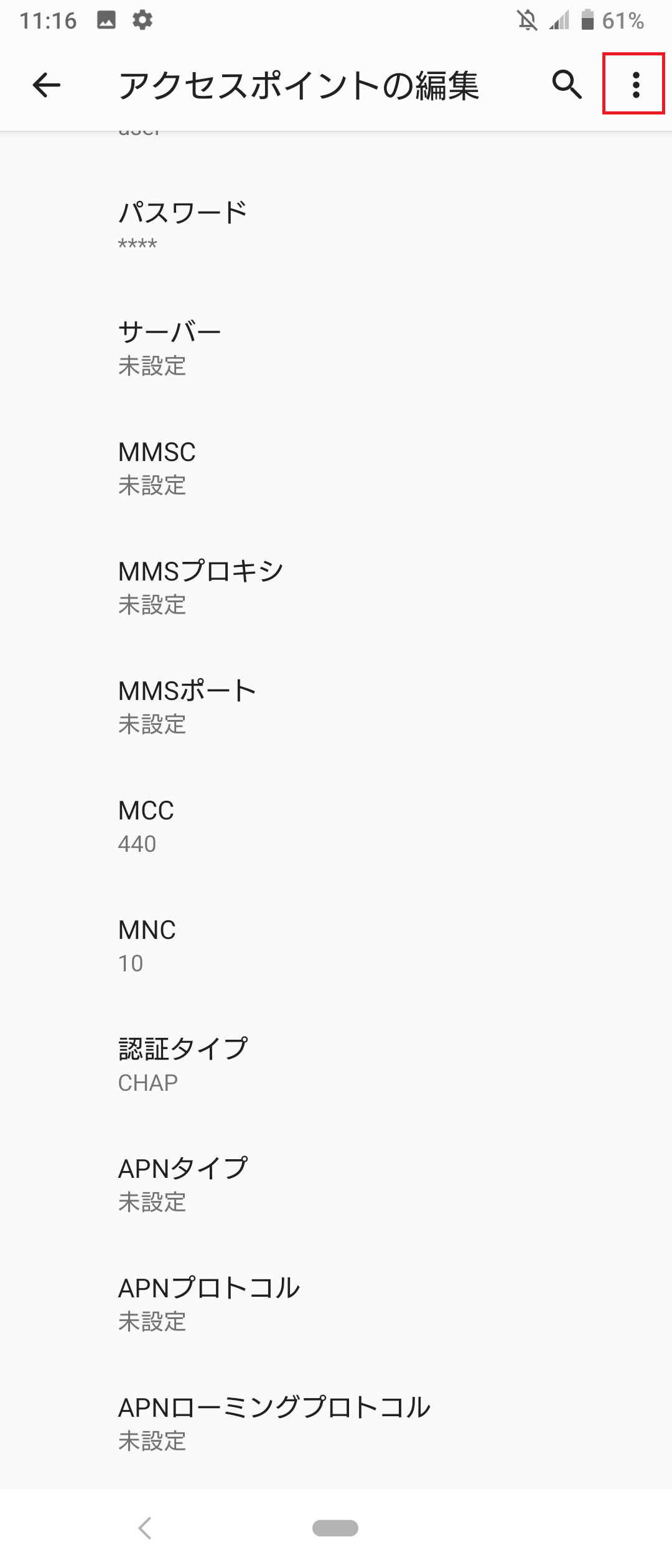
Task: Open the screenshot notification icon
Action: tap(107, 19)
